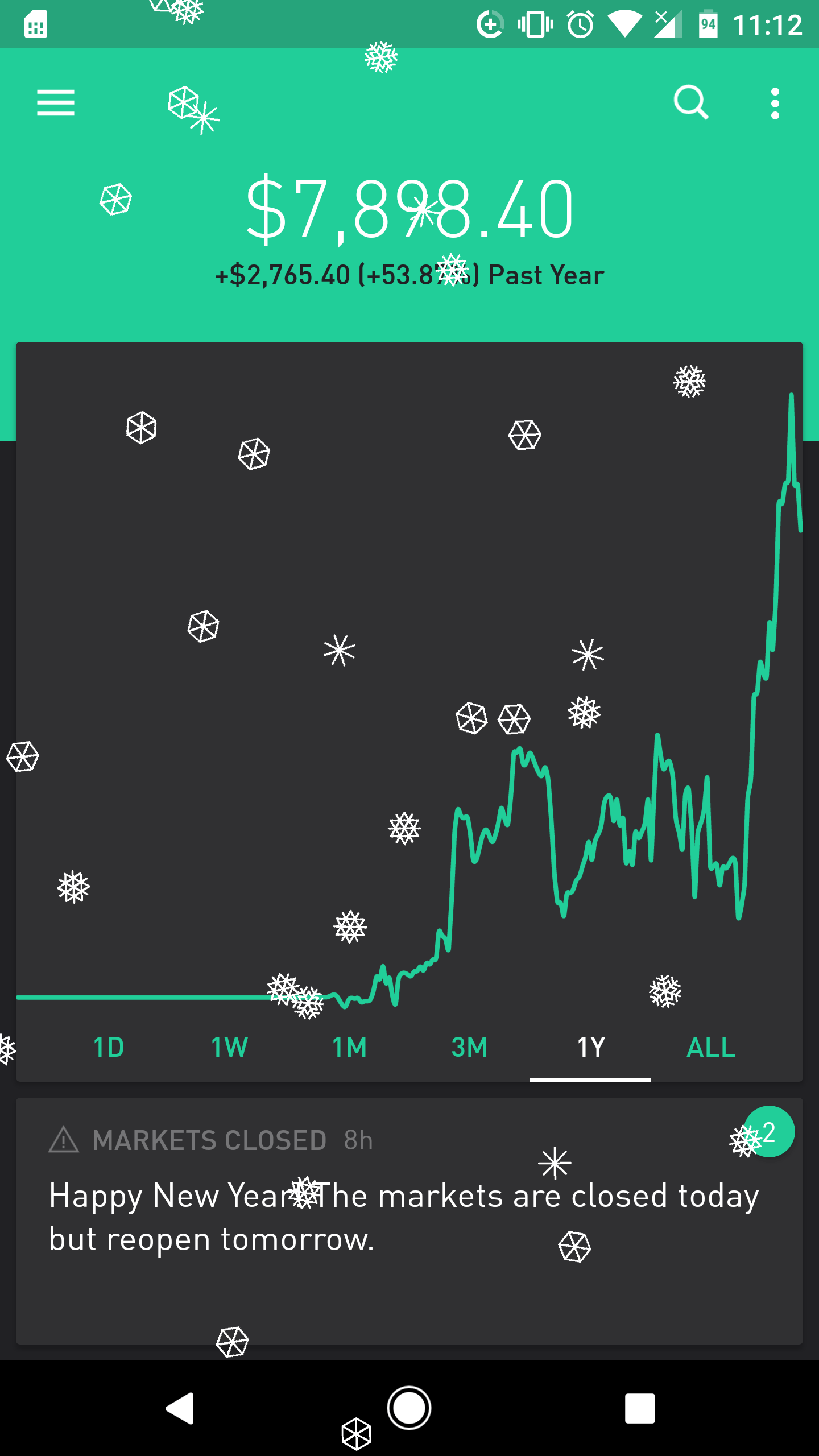This screenshot has height=1456, width=819.
Task: Click the warning triangle on the alert card
Action: click(64, 1139)
